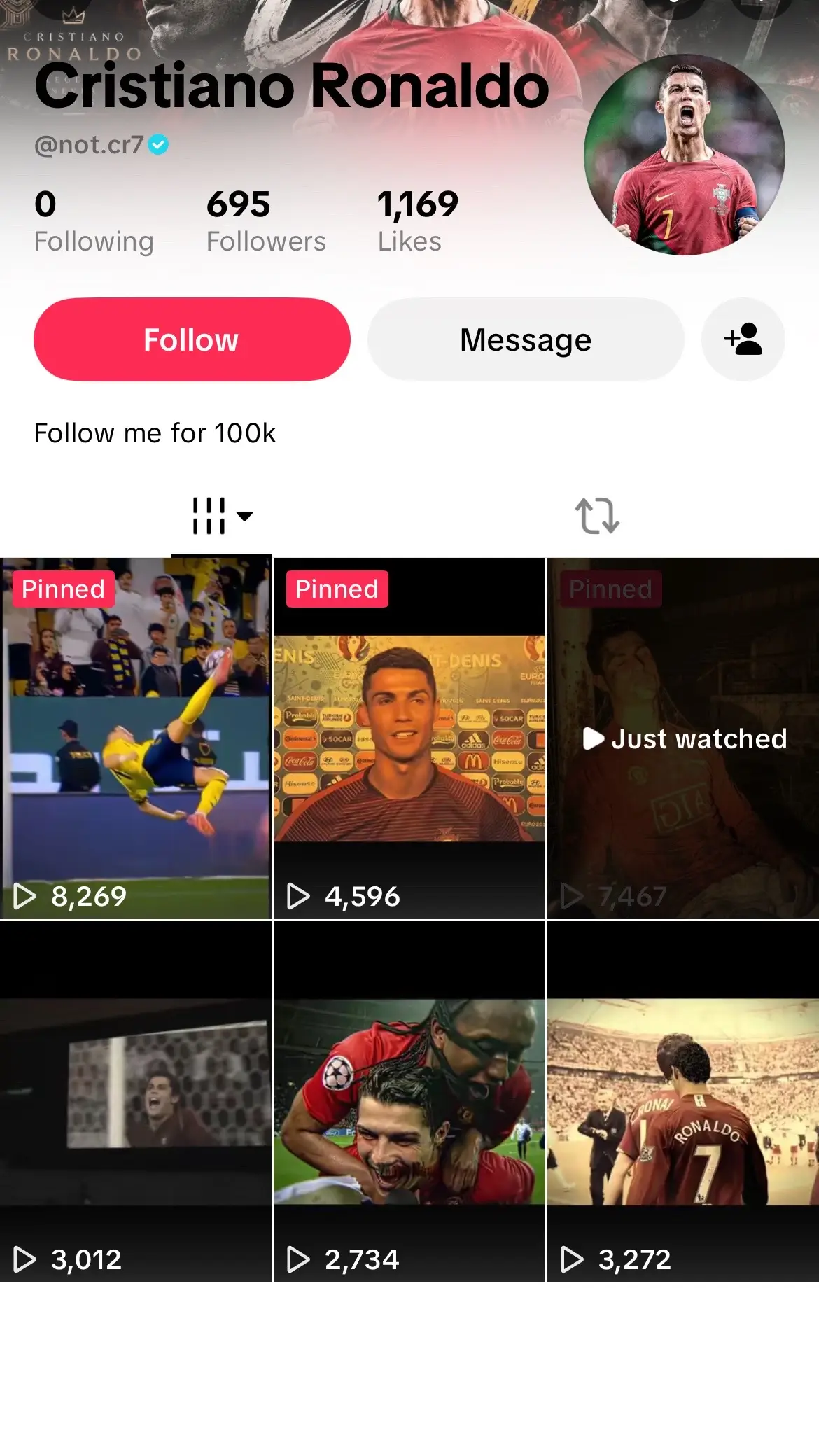Open the video with 2,734 views
Screen dimensions: 819x1456
click(x=409, y=1102)
